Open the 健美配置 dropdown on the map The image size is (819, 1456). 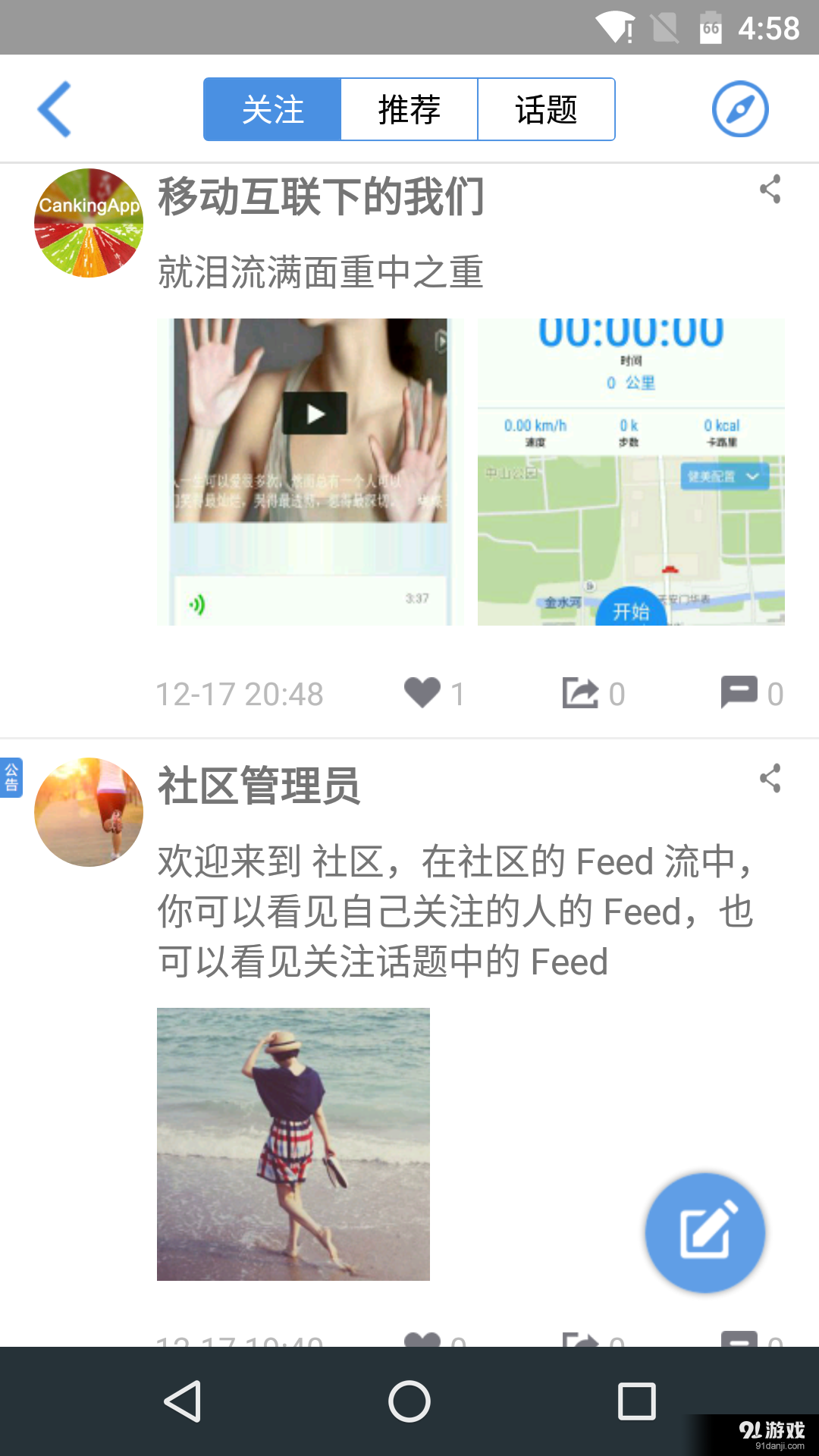723,476
